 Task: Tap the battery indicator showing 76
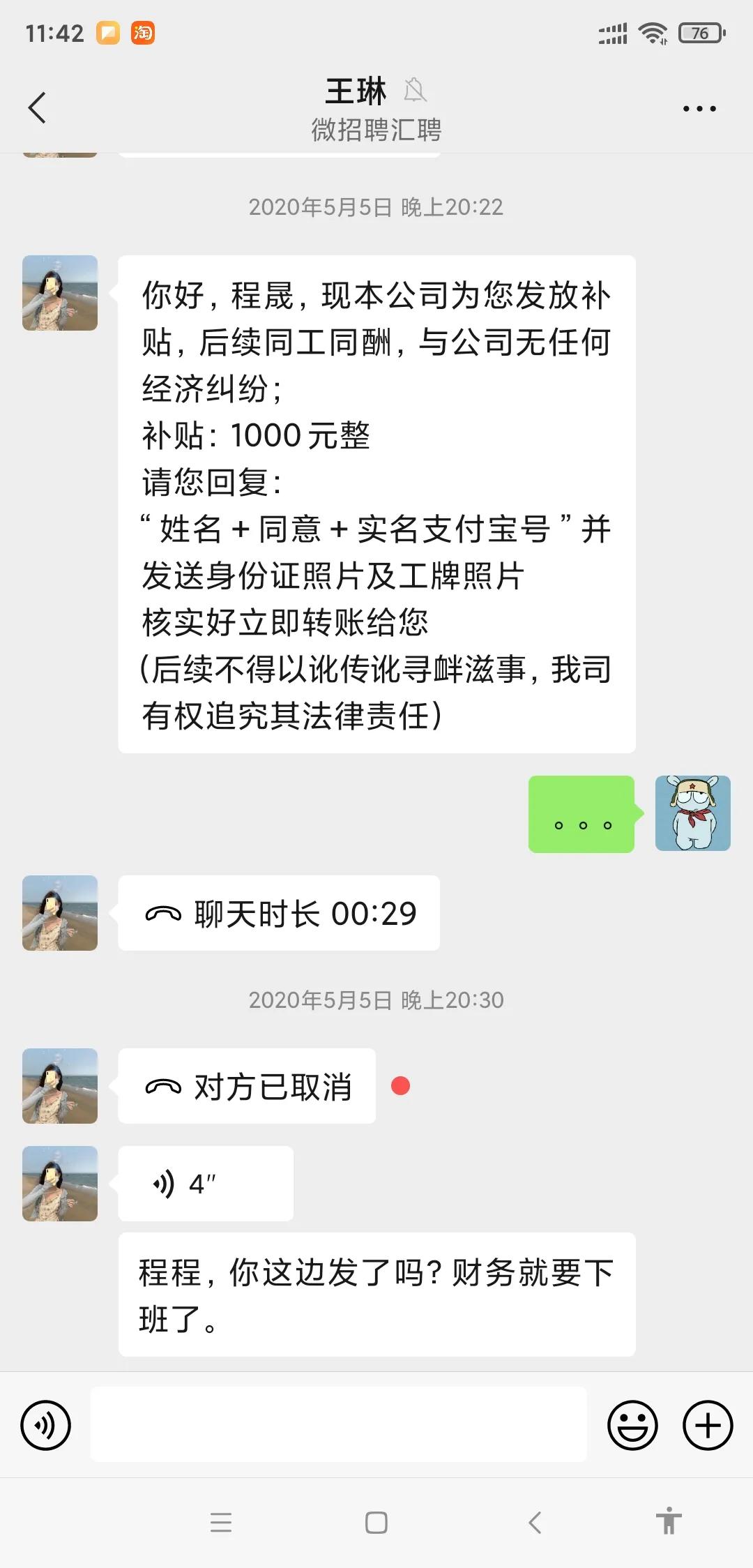[699, 31]
